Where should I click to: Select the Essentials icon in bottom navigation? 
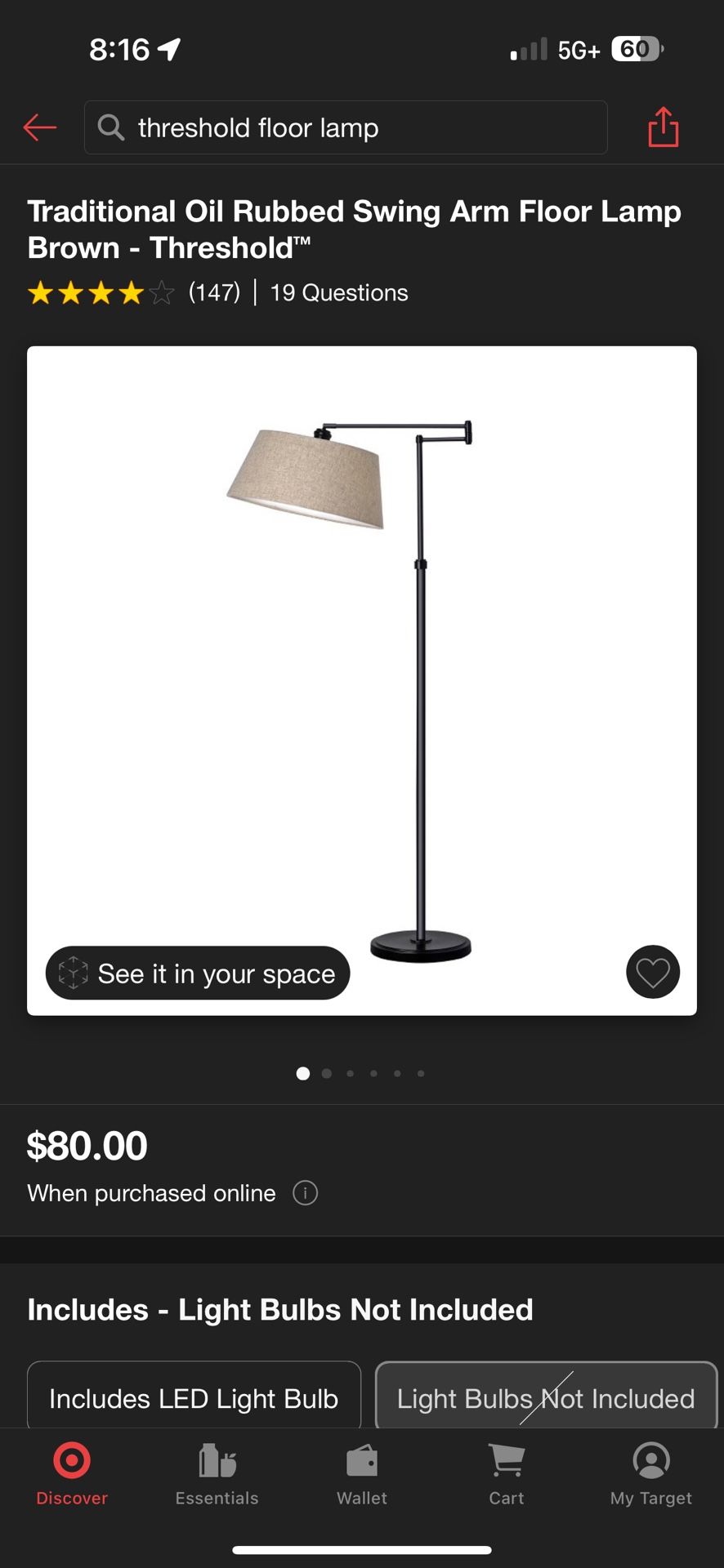[216, 1461]
